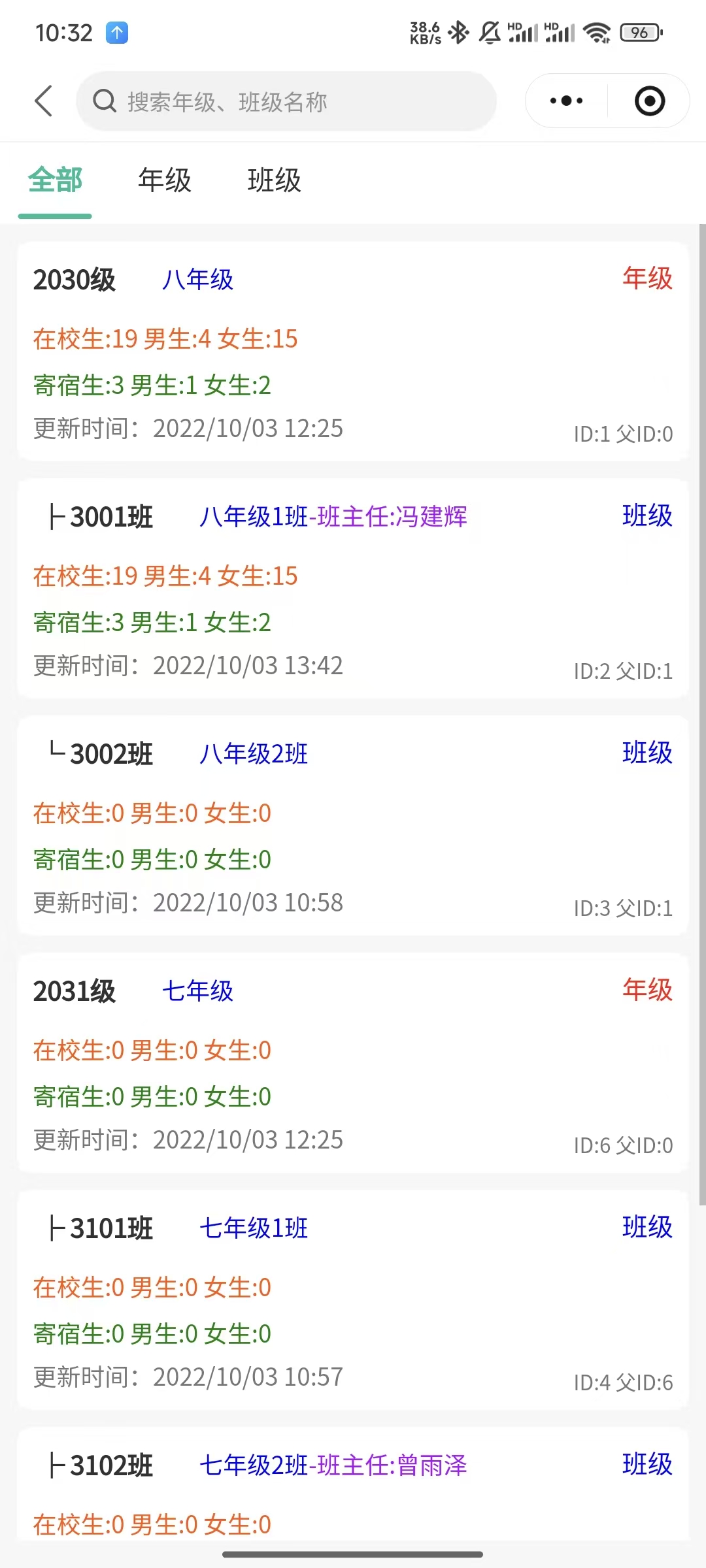
Task: View the 3002班 八年级2班 card
Action: [353, 826]
